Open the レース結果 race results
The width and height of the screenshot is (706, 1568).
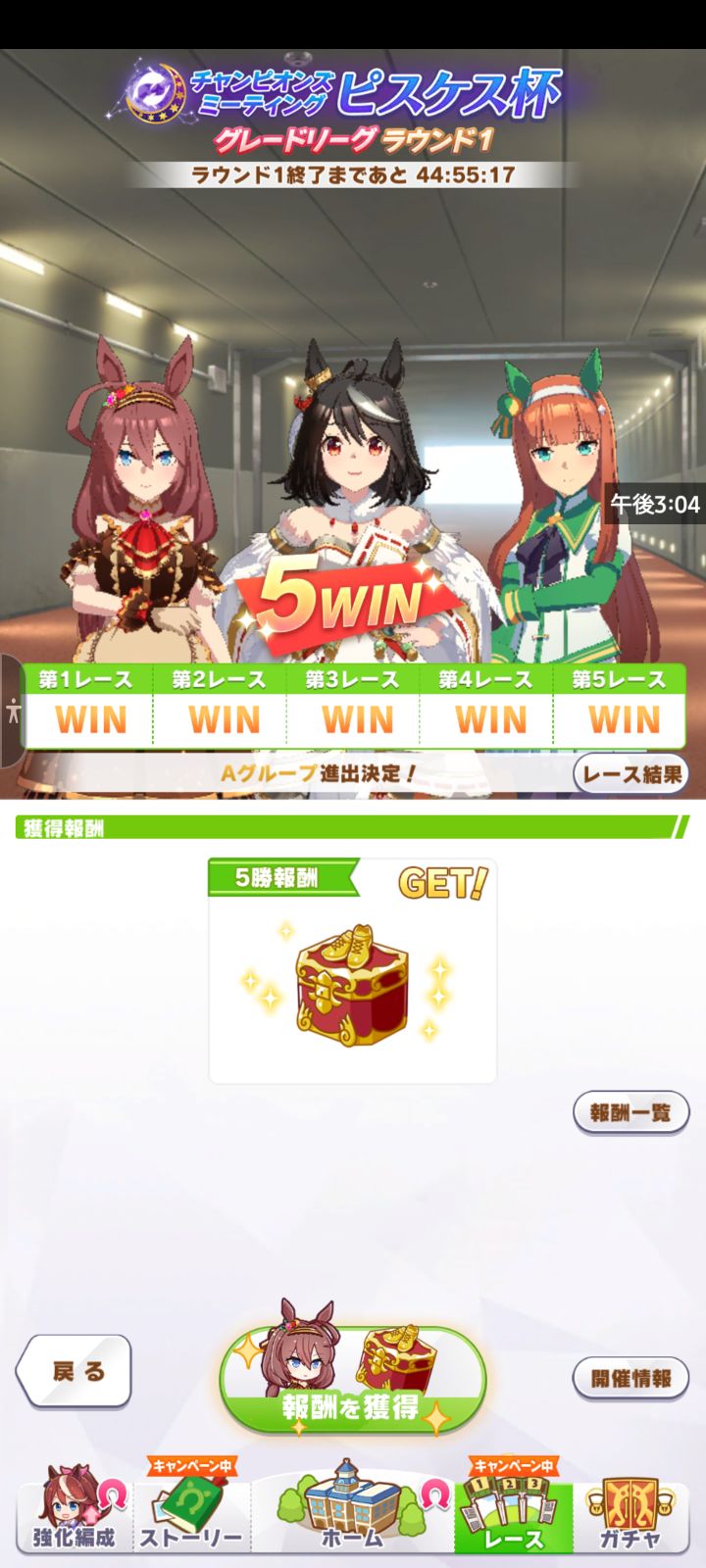[630, 773]
